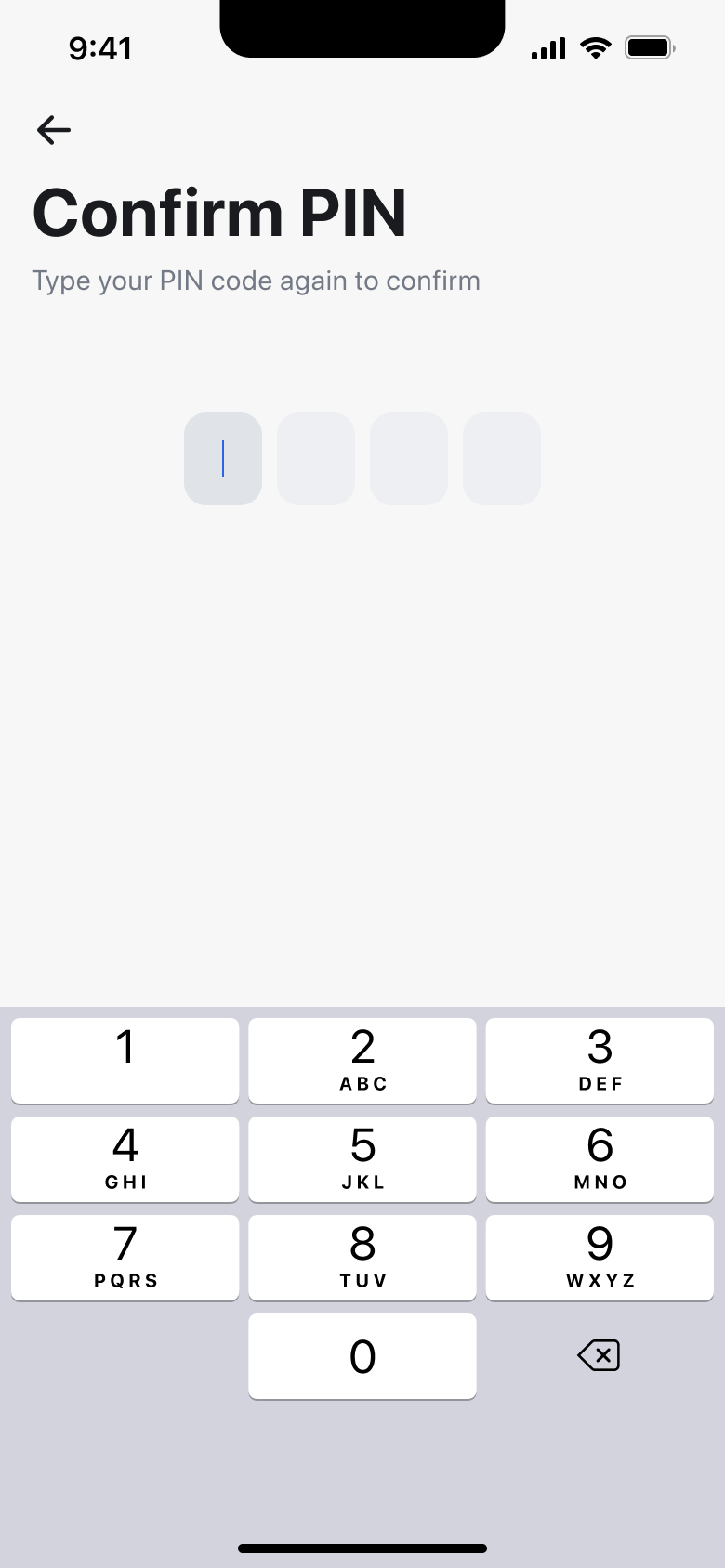Enter digit 5 on the keypad
Screen dimensions: 725x1568
click(362, 1159)
